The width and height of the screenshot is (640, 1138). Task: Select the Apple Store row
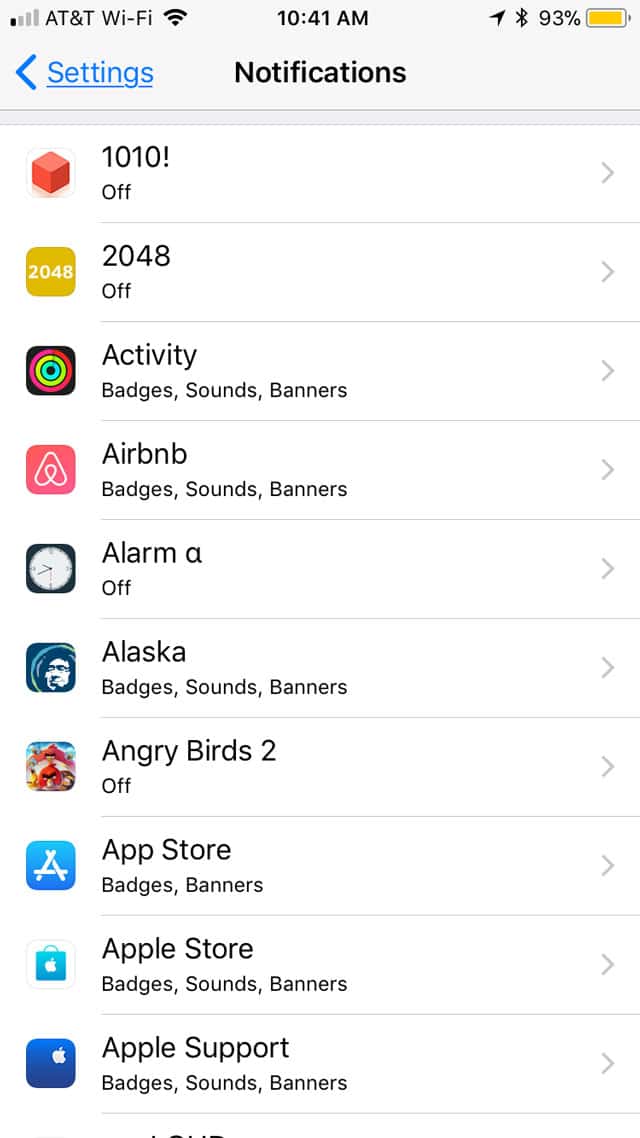point(320,965)
